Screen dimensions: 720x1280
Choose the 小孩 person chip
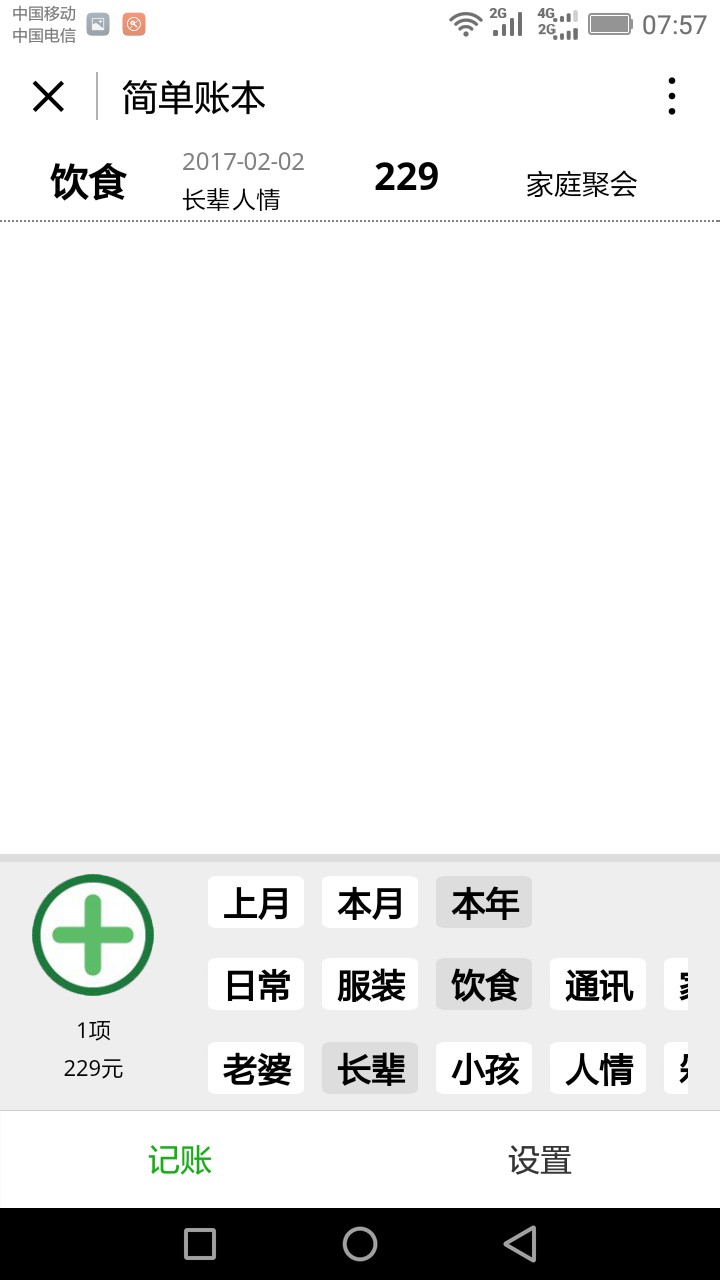tap(484, 1069)
